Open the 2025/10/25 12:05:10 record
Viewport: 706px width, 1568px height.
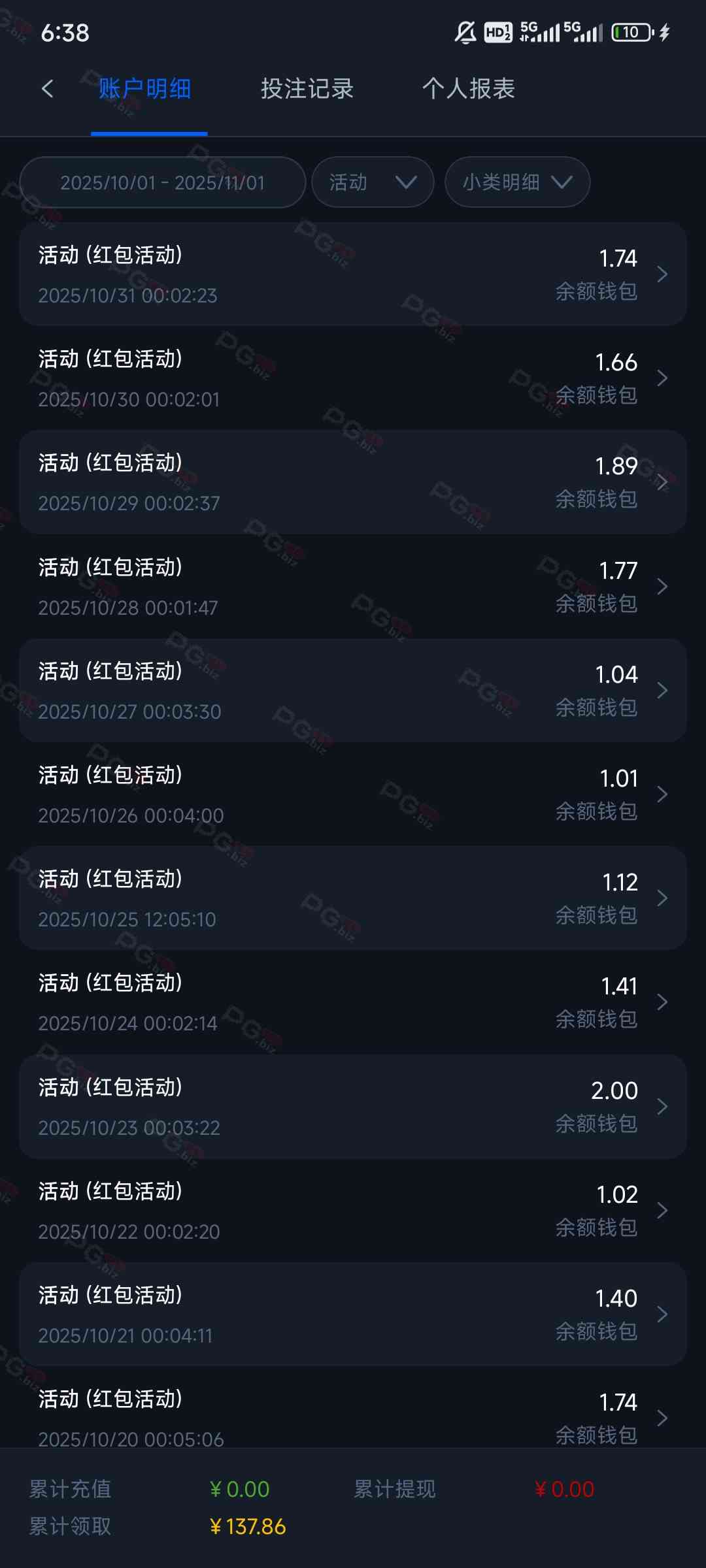[x=353, y=898]
